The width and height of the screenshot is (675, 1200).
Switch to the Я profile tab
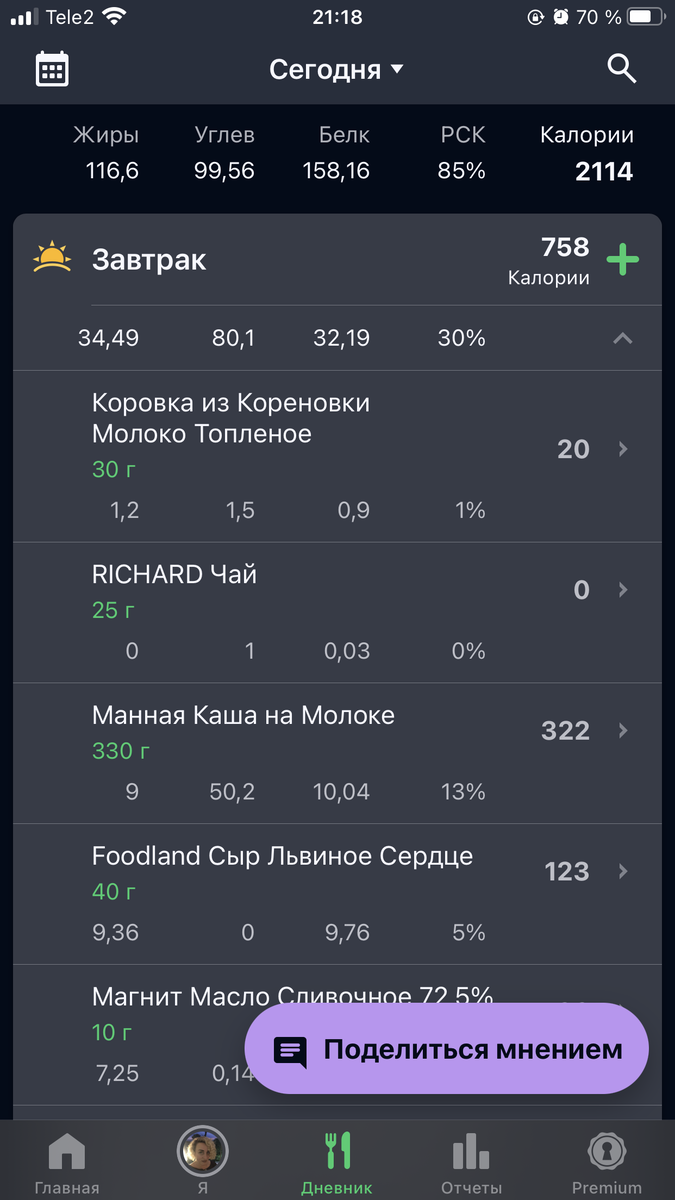(202, 1161)
